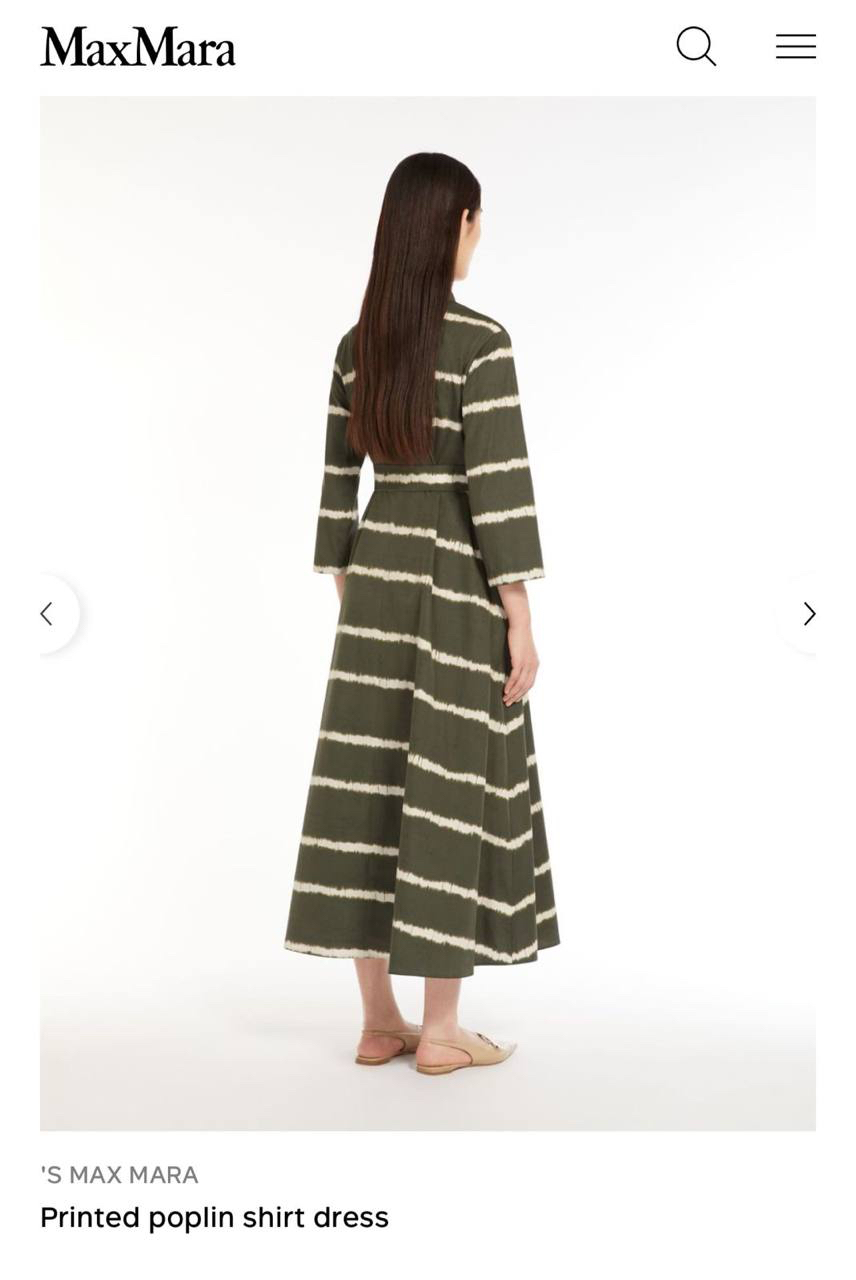
Task: Click the dress product photo
Action: pos(428,620)
